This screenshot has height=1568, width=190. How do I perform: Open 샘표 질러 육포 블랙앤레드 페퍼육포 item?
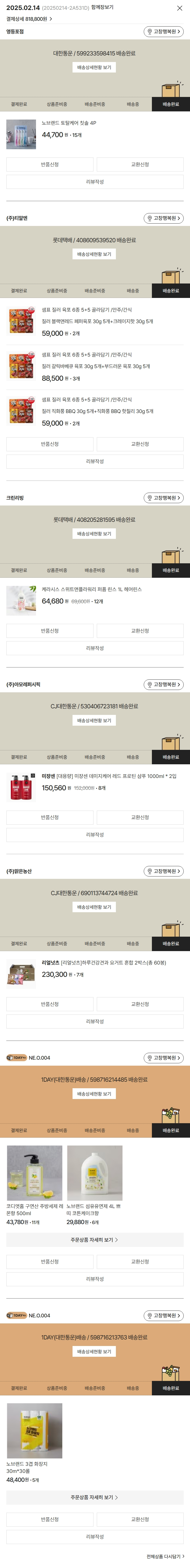pyautogui.click(x=97, y=321)
